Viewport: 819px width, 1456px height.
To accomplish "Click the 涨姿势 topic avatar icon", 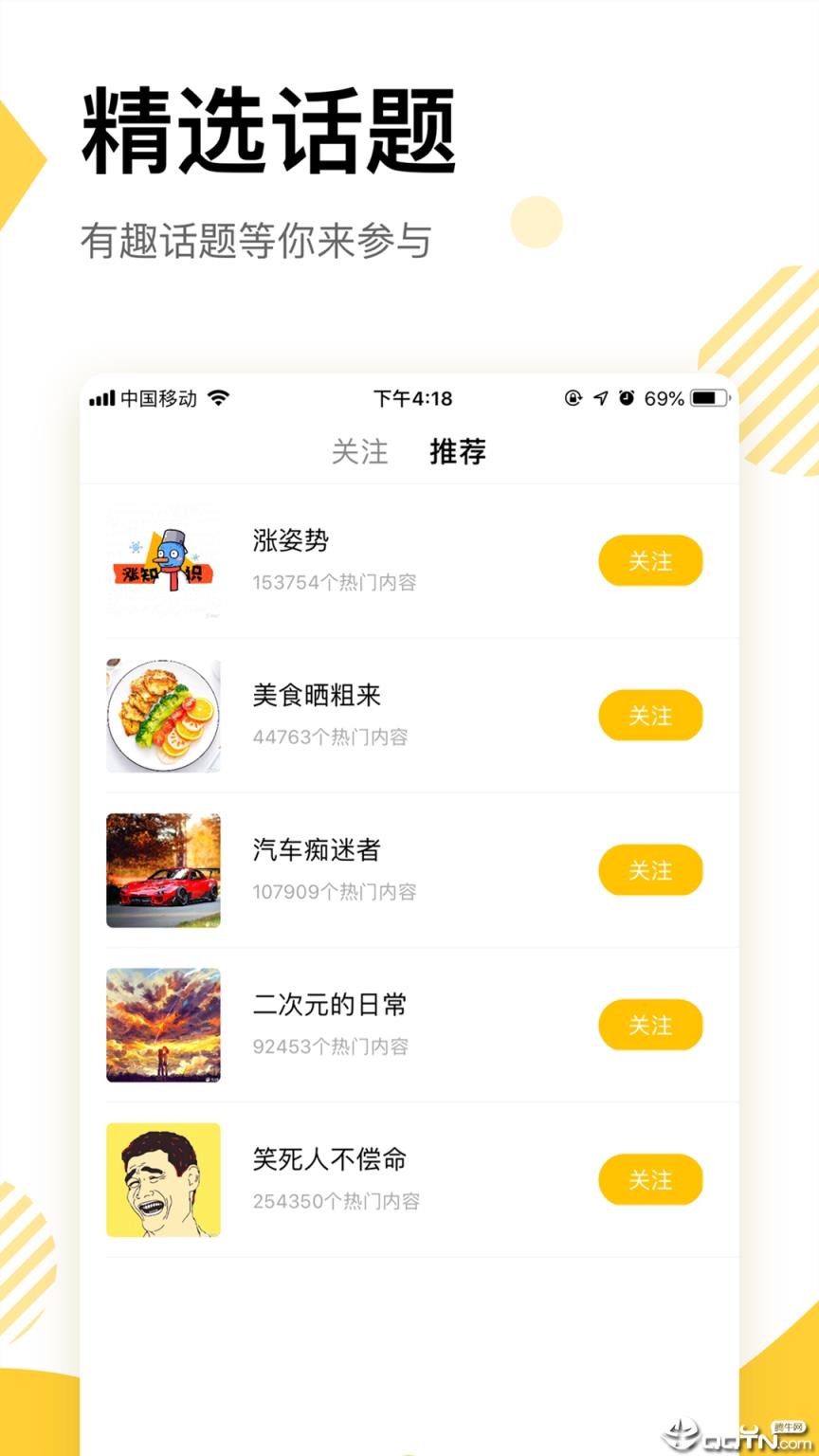I will click(163, 560).
